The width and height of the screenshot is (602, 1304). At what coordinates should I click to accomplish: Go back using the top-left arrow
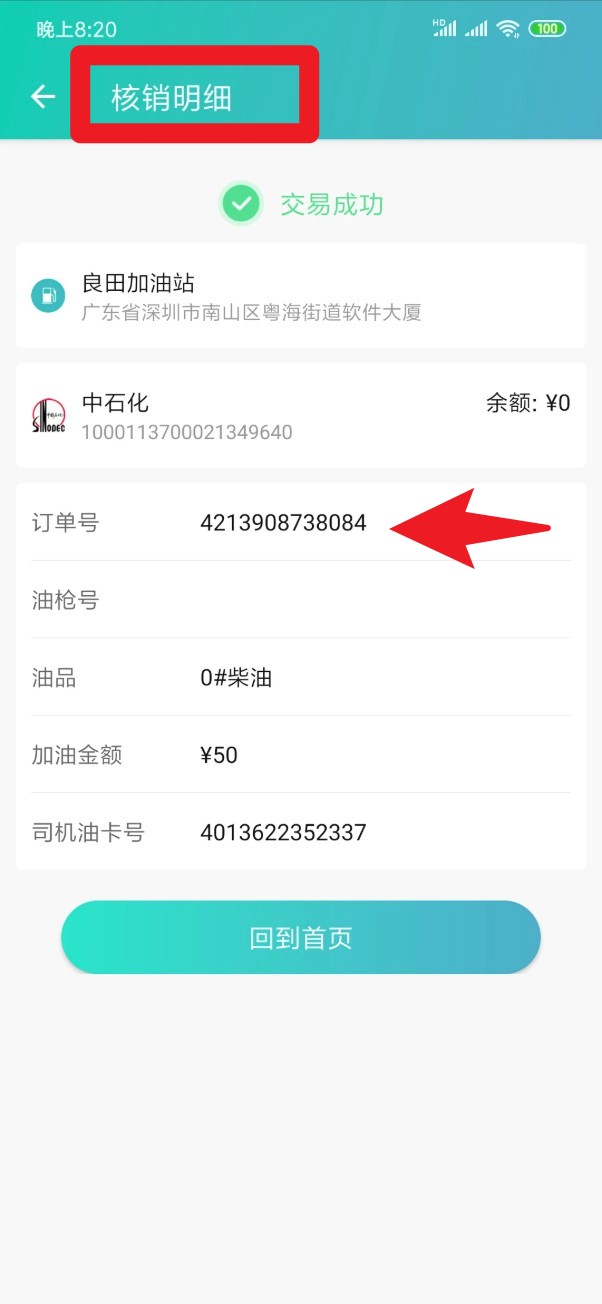pyautogui.click(x=42, y=96)
